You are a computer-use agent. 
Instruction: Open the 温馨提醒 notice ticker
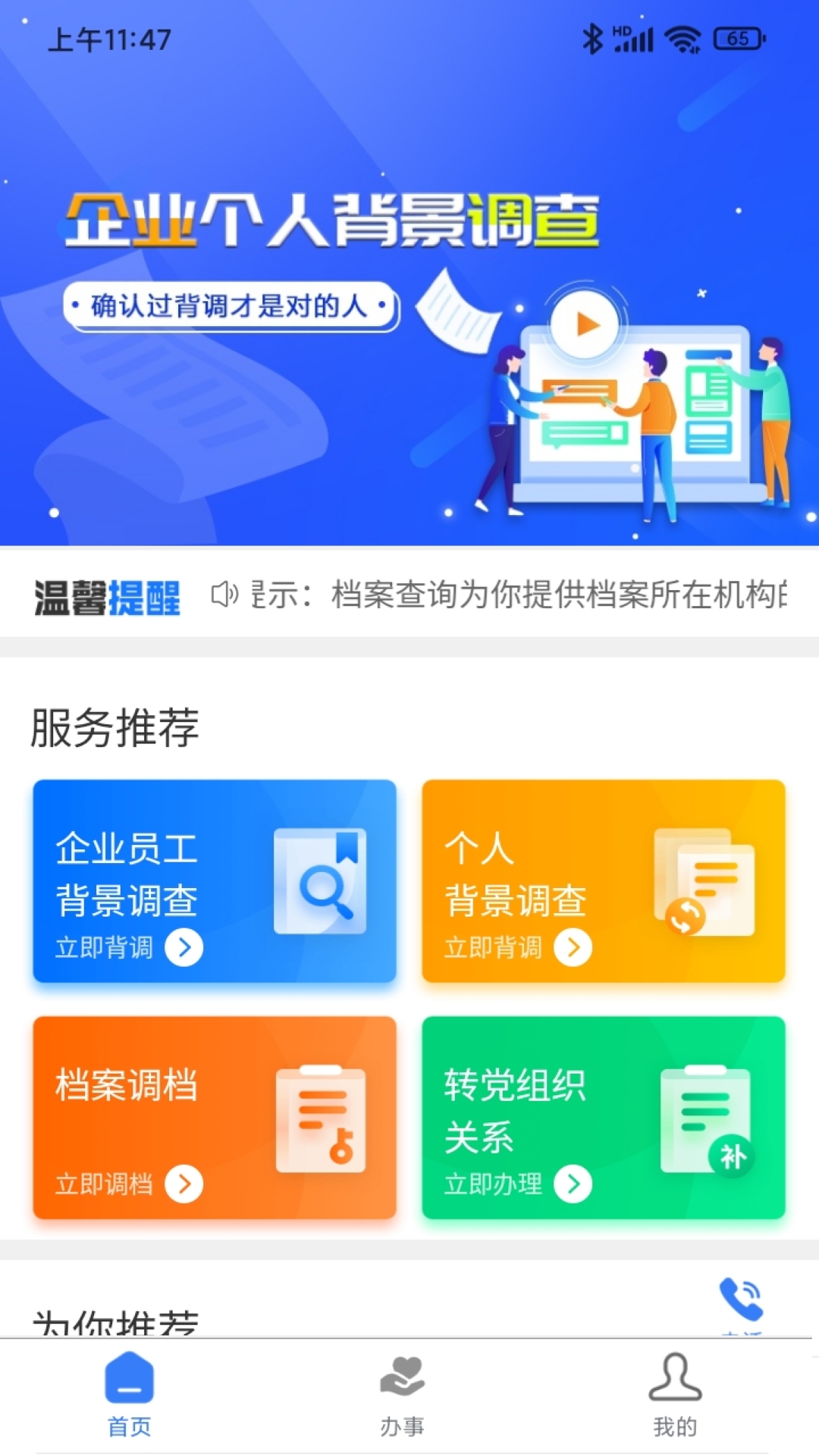pos(500,595)
